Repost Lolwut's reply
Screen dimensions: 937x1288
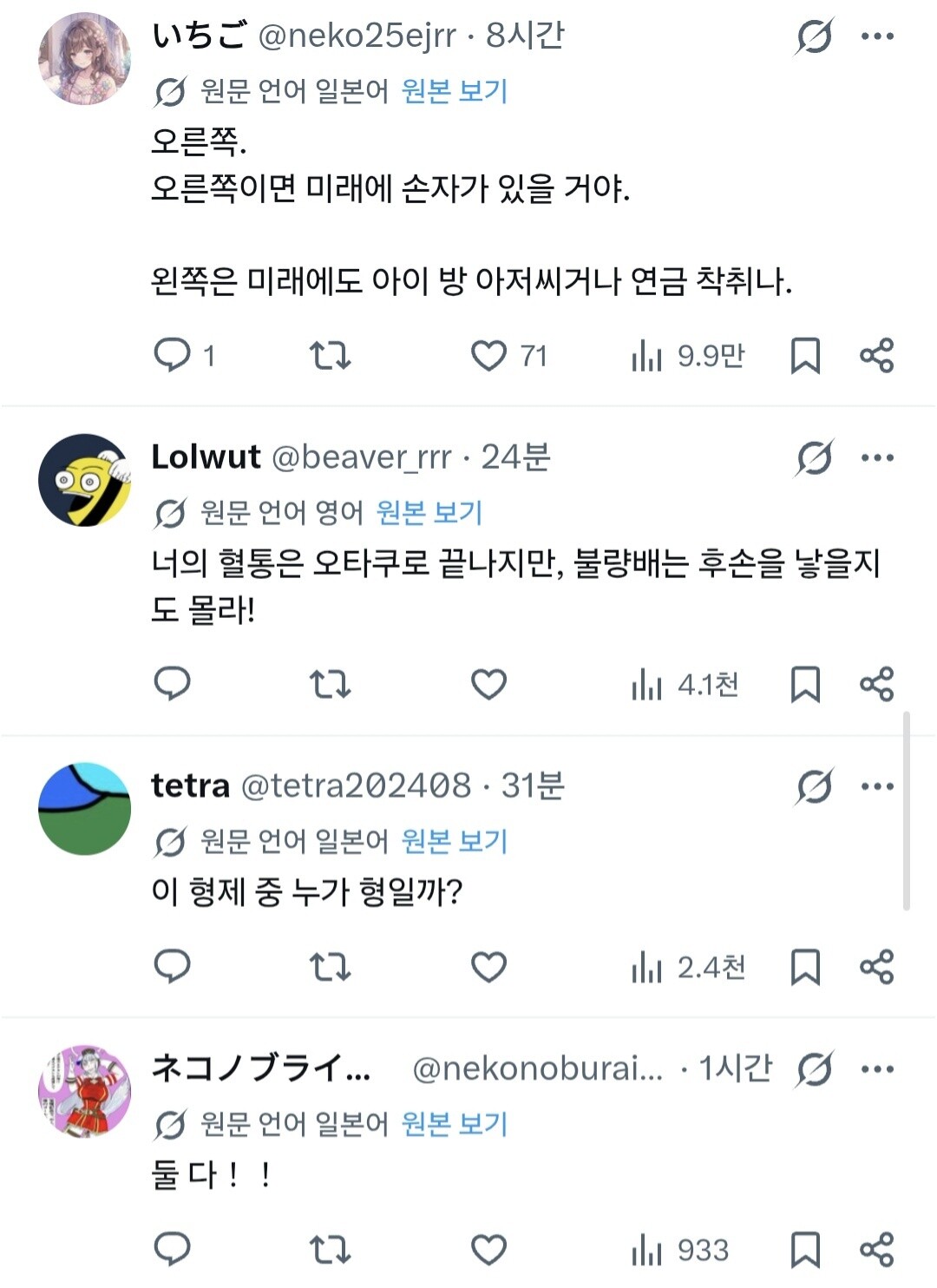click(x=331, y=685)
